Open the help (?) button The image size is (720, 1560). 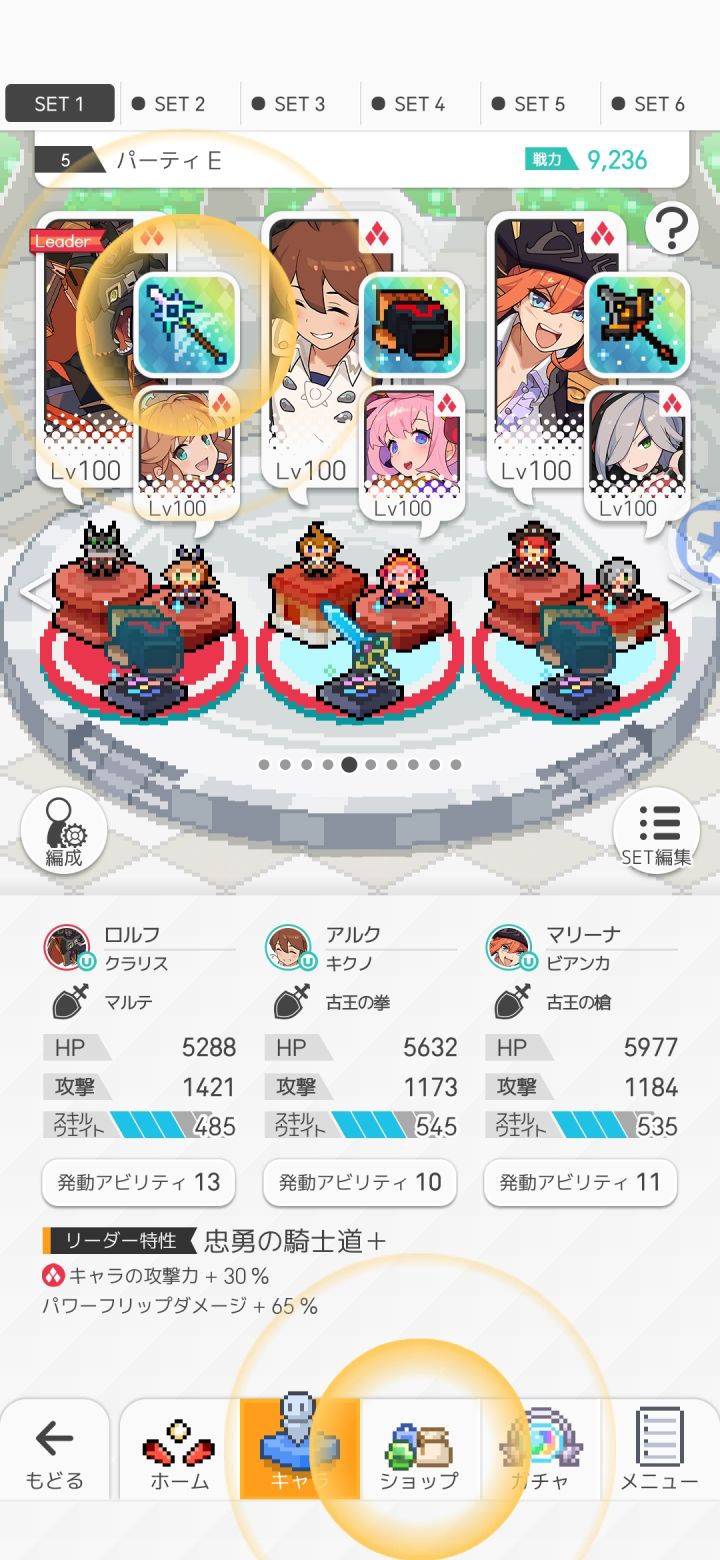(x=671, y=227)
